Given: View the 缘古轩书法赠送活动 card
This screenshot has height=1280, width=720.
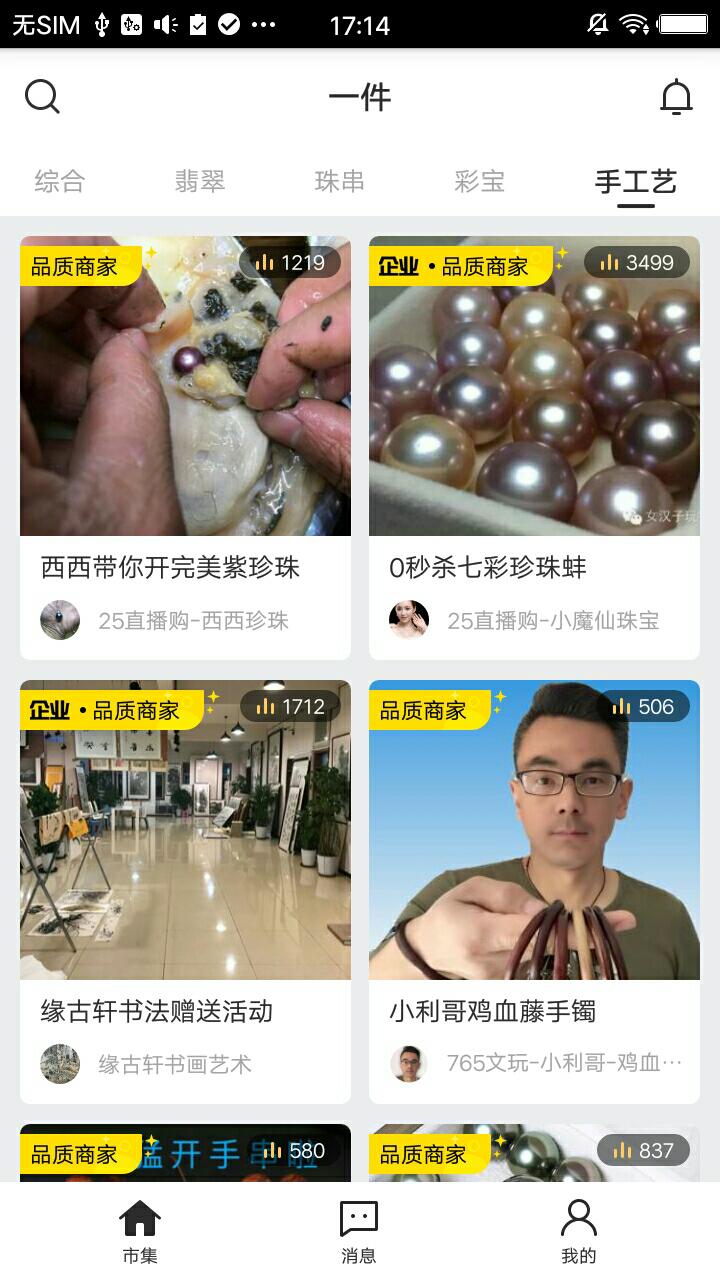Looking at the screenshot, I should pos(185,891).
